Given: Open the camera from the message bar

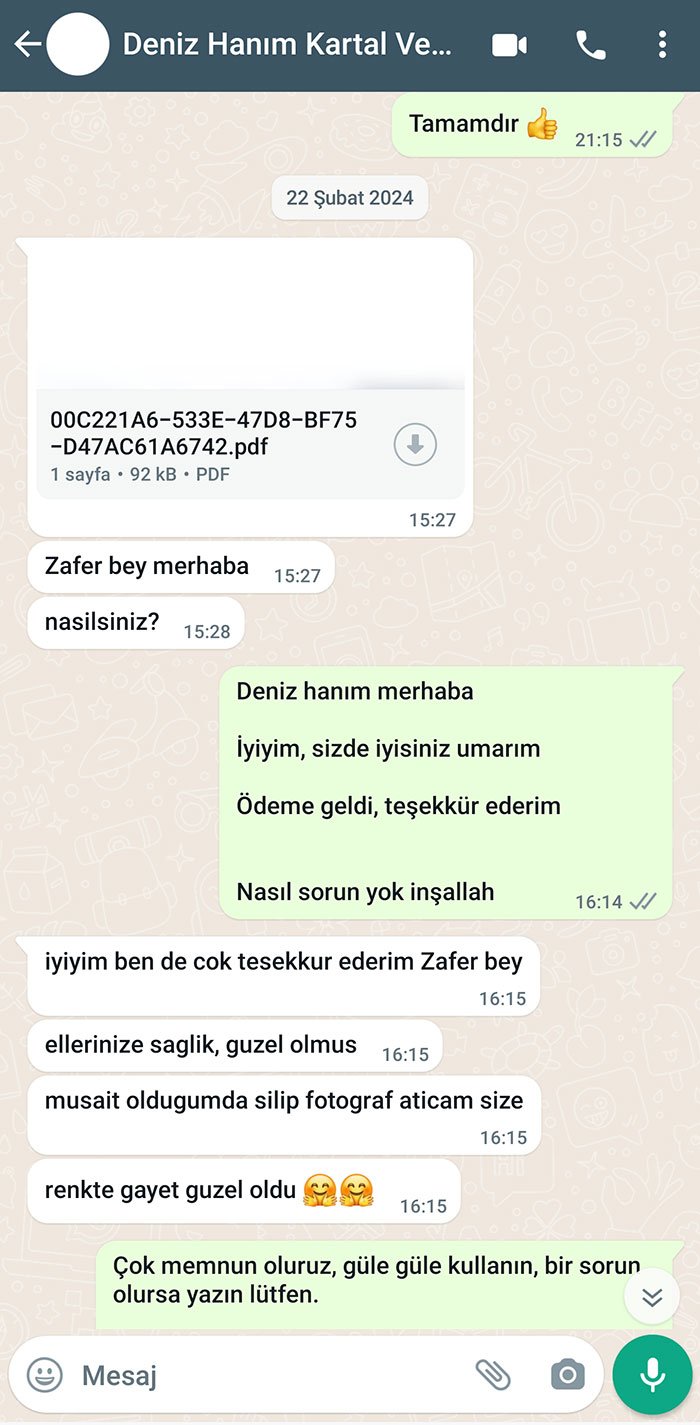Looking at the screenshot, I should pos(567,1375).
